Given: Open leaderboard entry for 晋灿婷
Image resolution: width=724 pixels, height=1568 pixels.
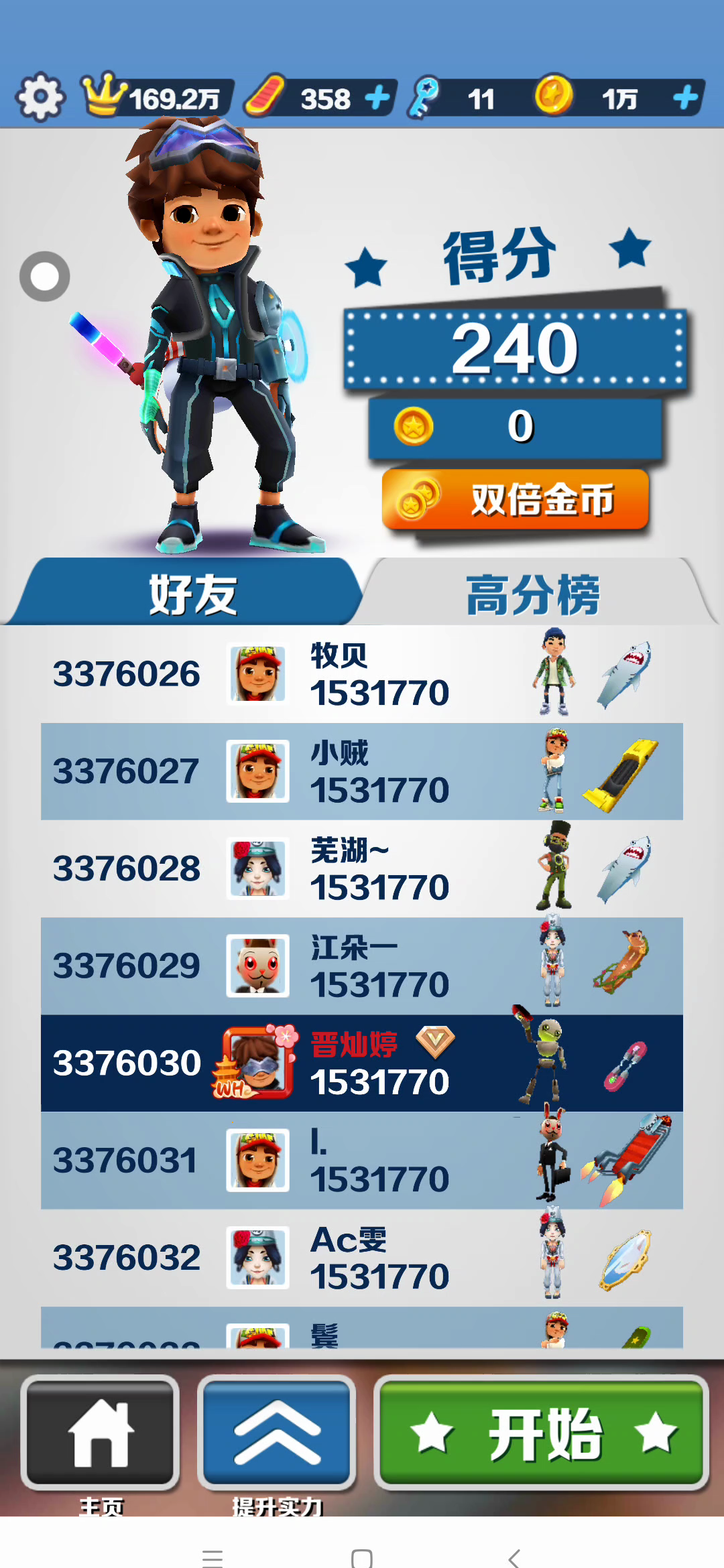Looking at the screenshot, I should click(x=362, y=1063).
